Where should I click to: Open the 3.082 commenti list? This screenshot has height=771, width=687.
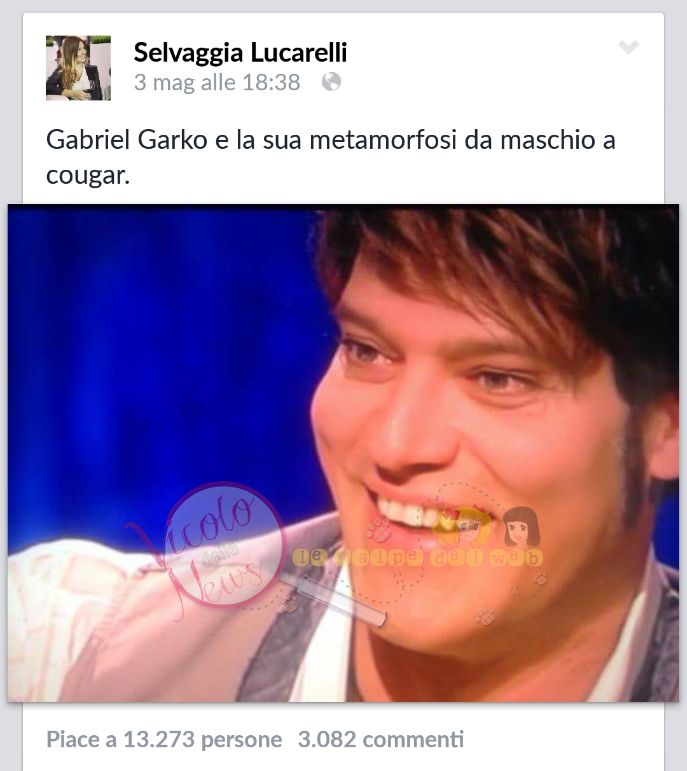[380, 740]
